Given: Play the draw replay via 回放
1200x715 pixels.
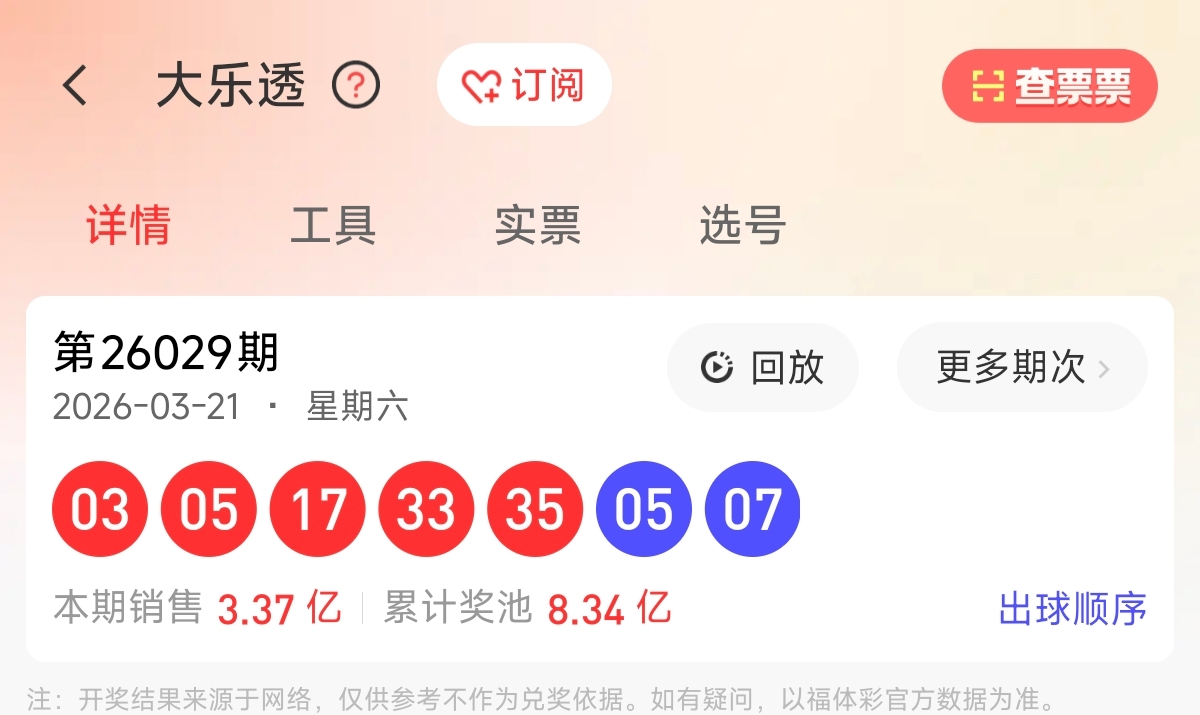Looking at the screenshot, I should click(763, 368).
